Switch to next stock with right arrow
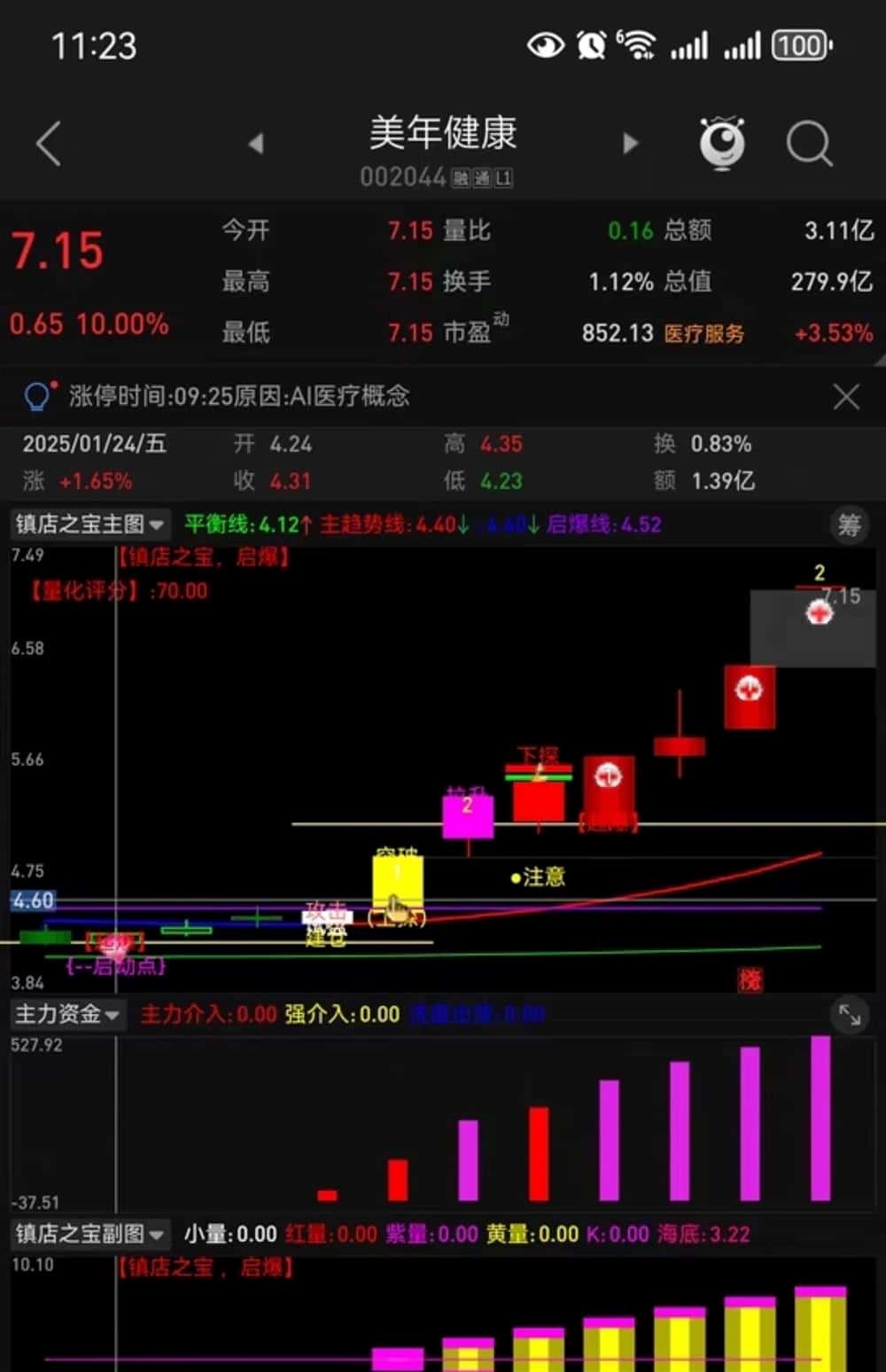886x1372 pixels. [631, 144]
